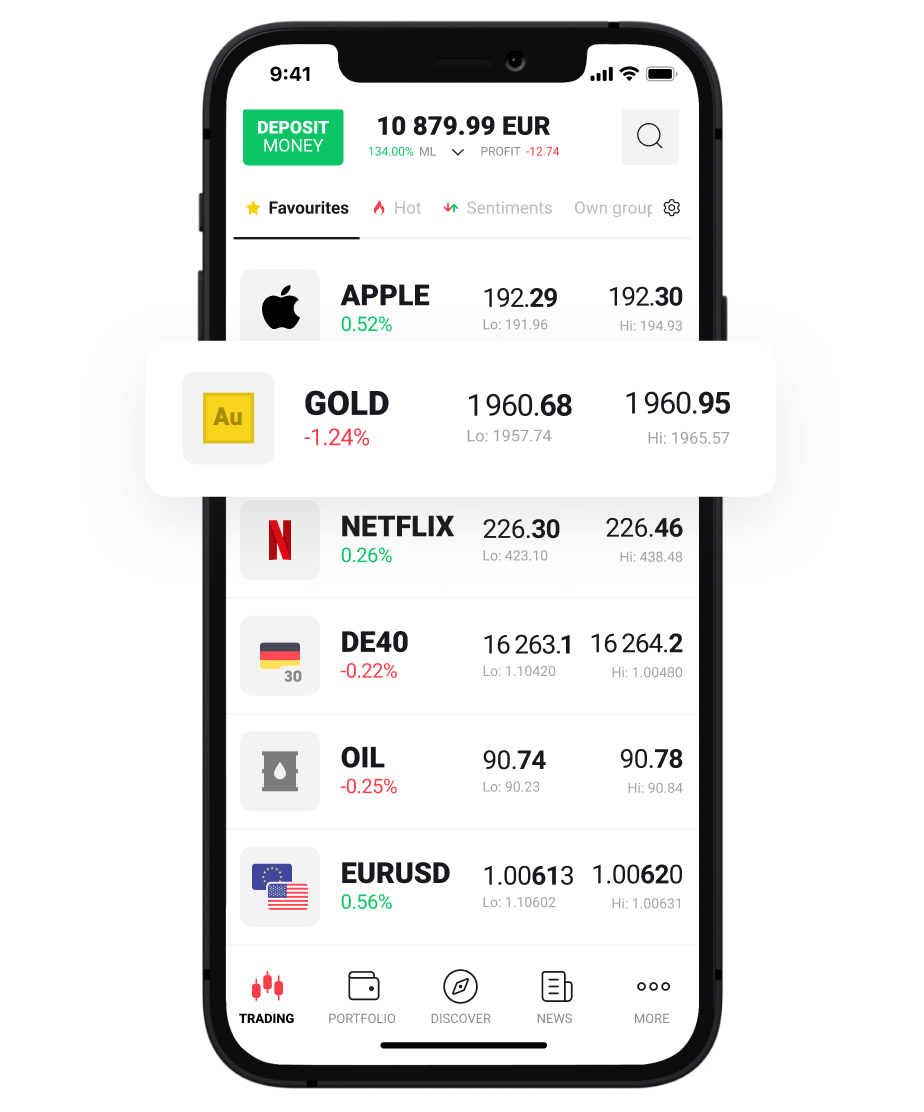The width and height of the screenshot is (924, 1112).
Task: Click the DE40 German flag icon
Action: click(x=280, y=656)
